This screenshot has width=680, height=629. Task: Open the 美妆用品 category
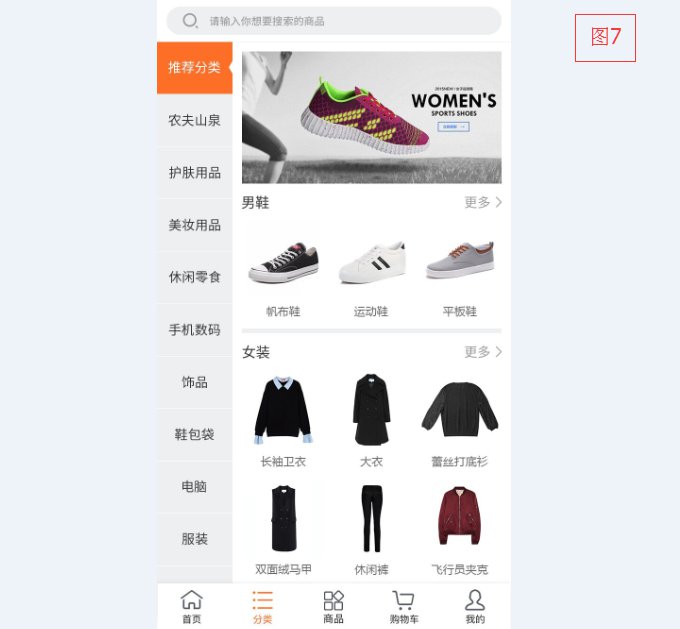click(194, 225)
